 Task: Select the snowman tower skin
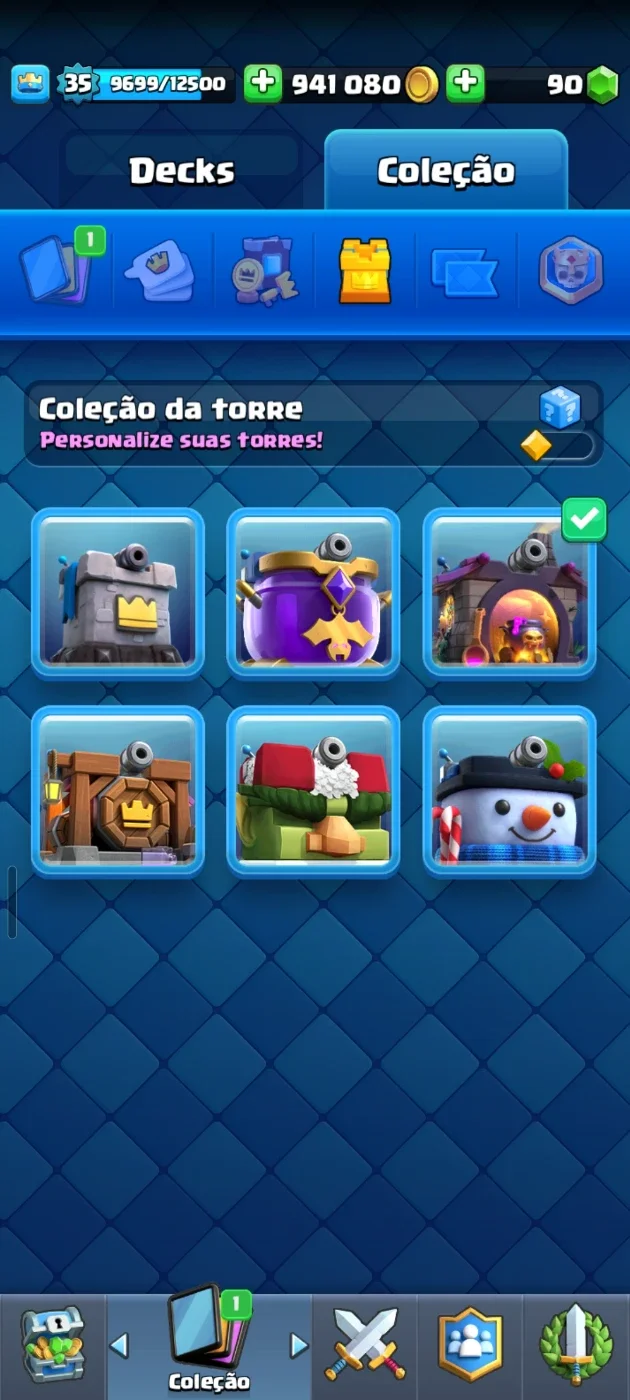[x=510, y=791]
